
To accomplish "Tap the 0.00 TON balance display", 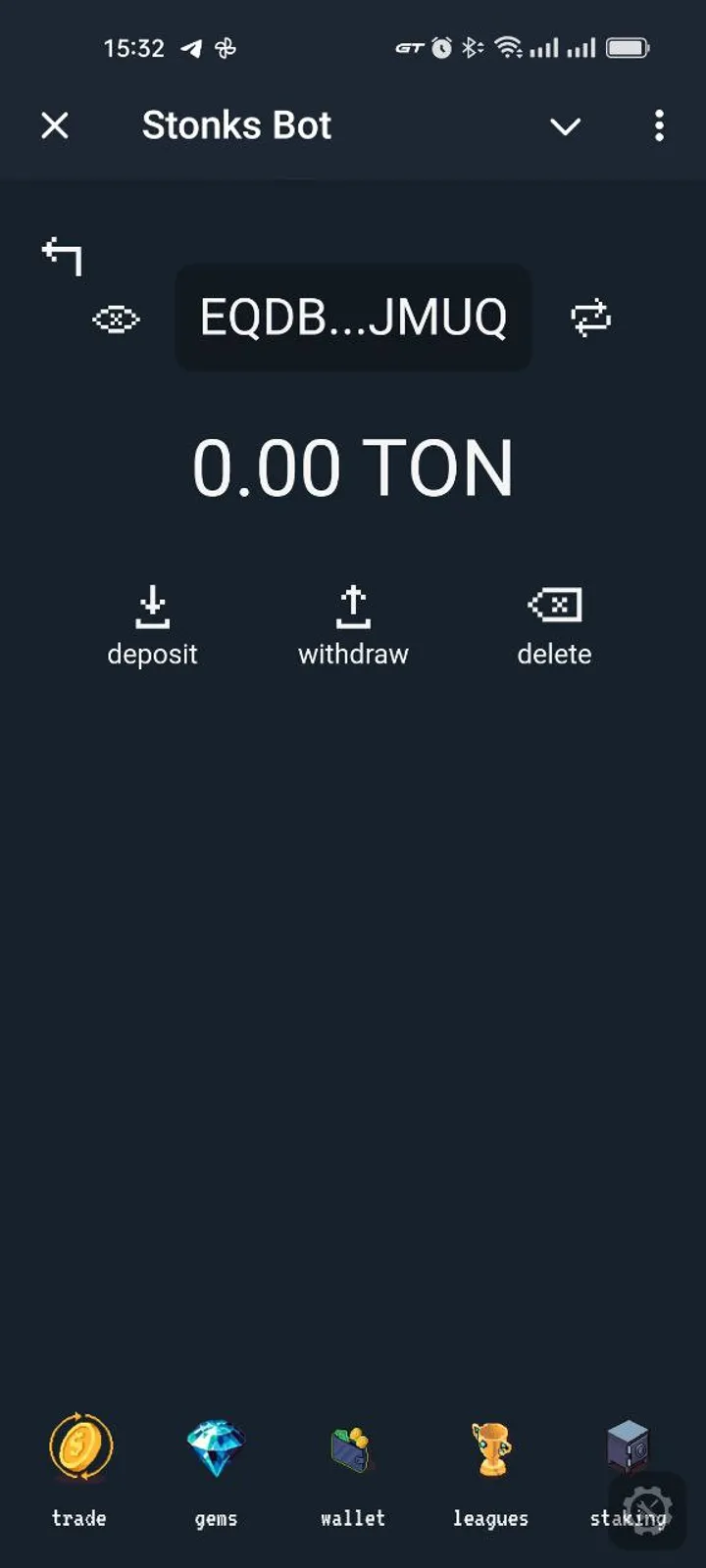I will (x=353, y=467).
